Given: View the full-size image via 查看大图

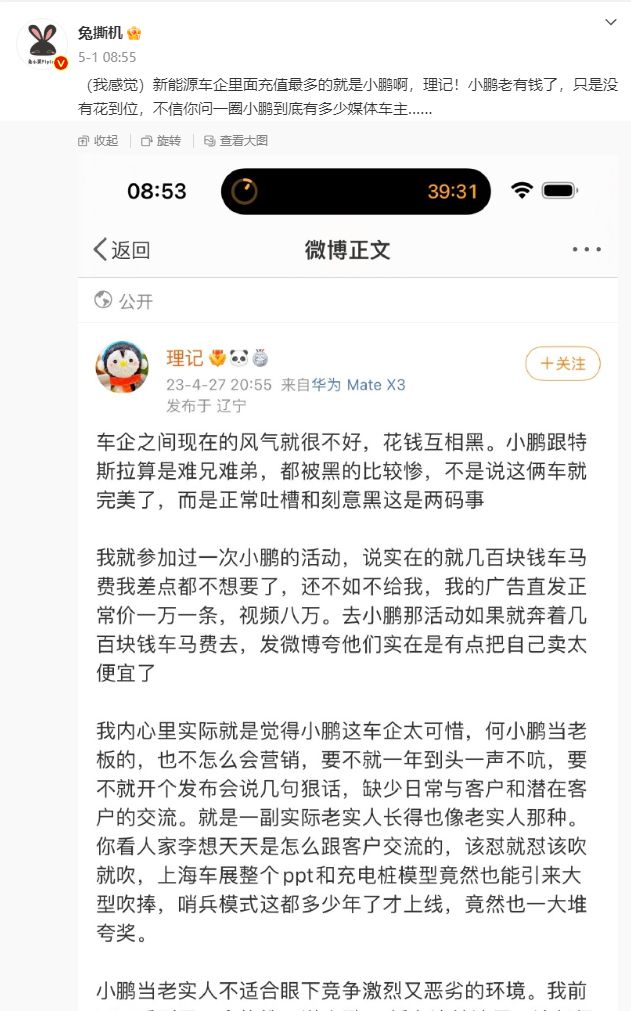Looking at the screenshot, I should pos(236,141).
